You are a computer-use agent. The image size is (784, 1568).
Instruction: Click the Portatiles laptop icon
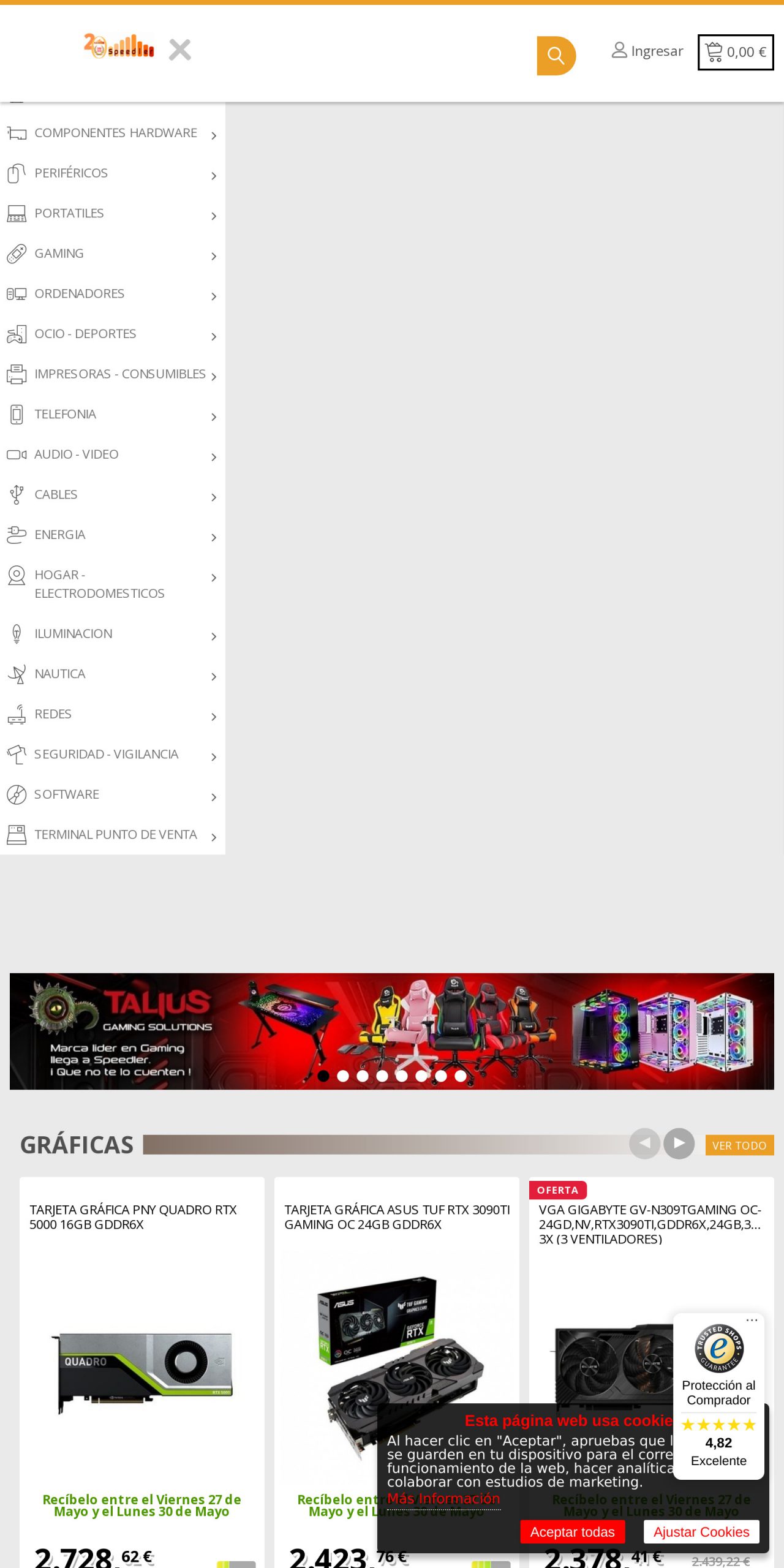tap(17, 213)
